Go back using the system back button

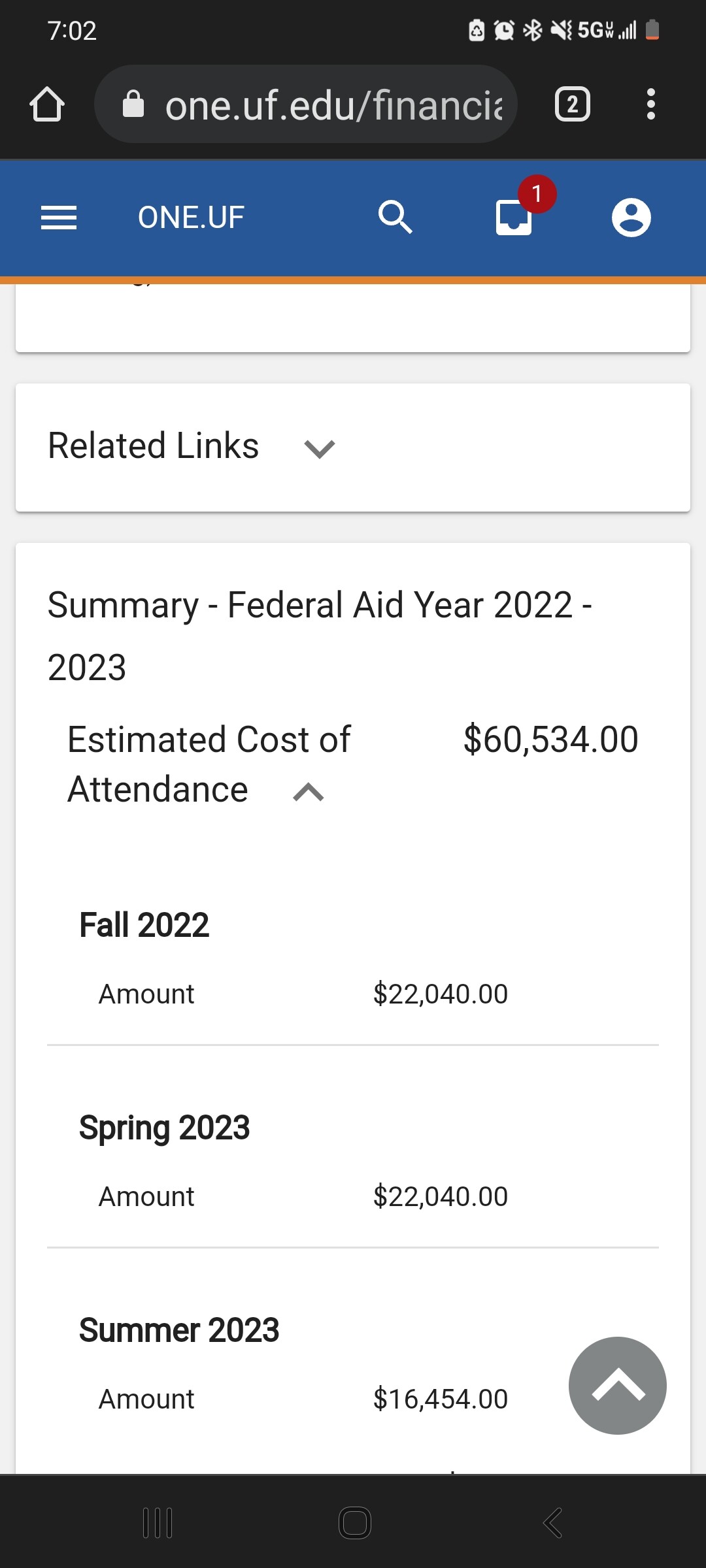[552, 1523]
